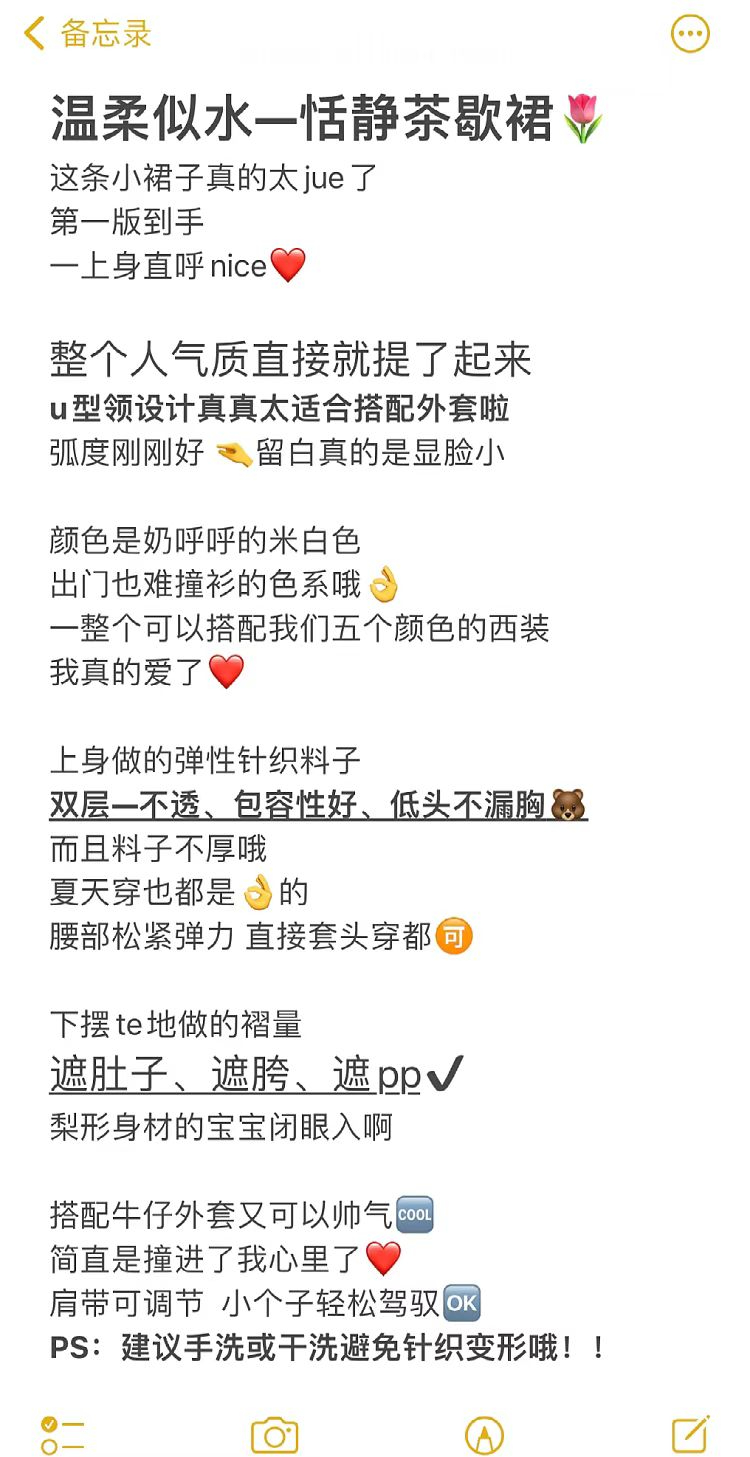The height and width of the screenshot is (1457, 750).
Task: Add a checklist to the note
Action: pyautogui.click(x=62, y=1435)
